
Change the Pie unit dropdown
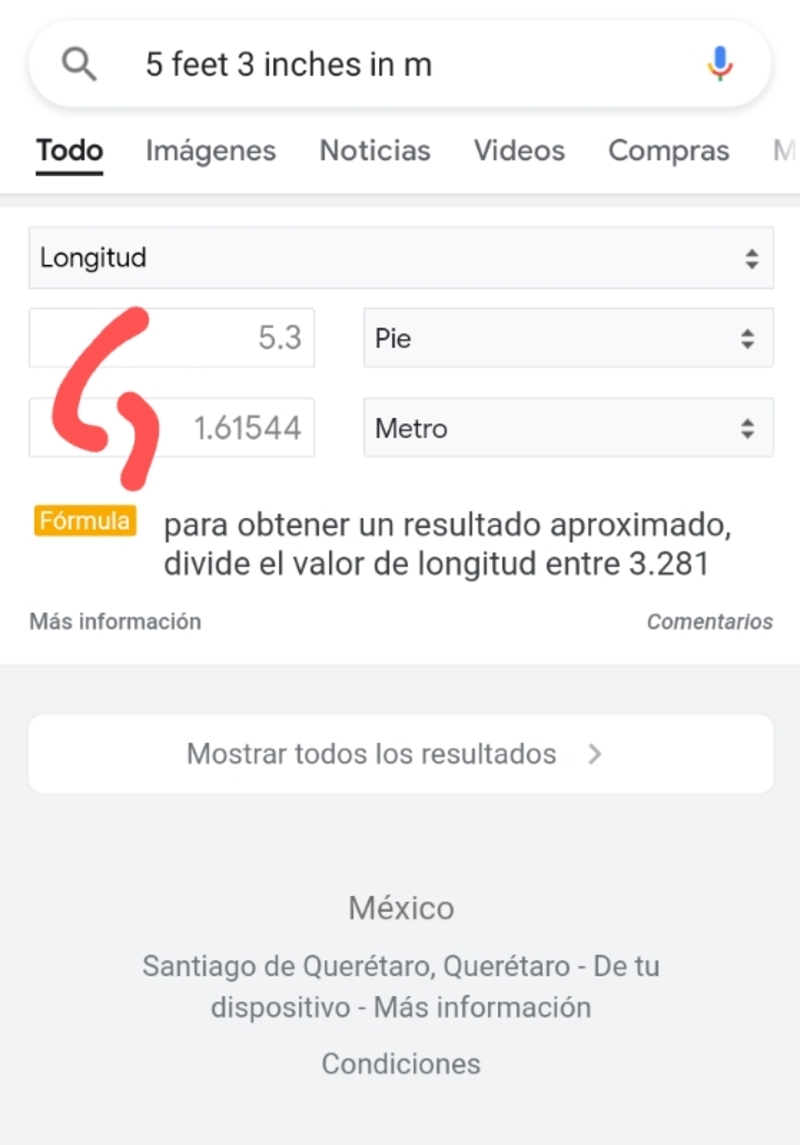point(567,338)
